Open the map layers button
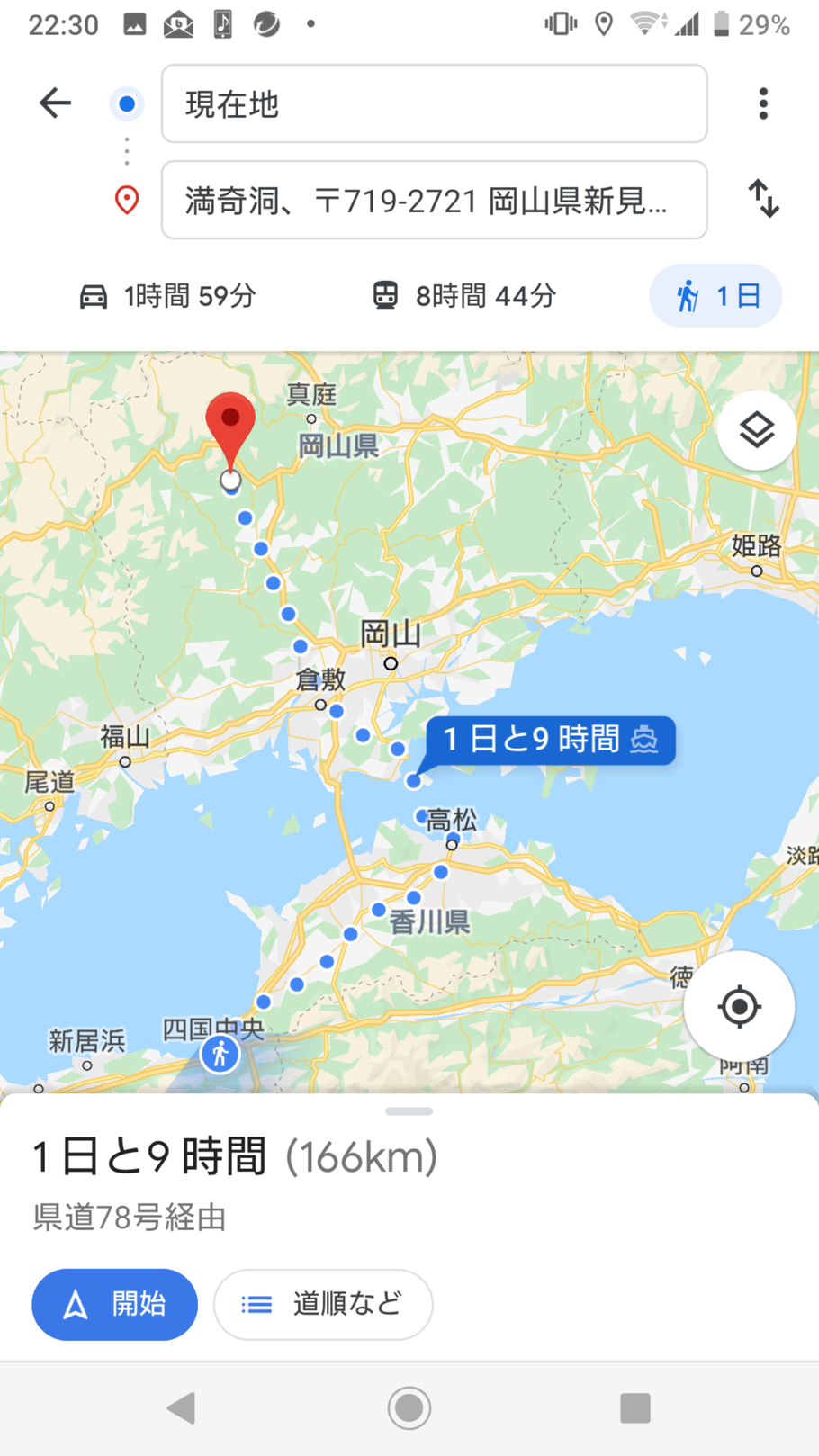This screenshot has height=1456, width=819. (x=756, y=431)
